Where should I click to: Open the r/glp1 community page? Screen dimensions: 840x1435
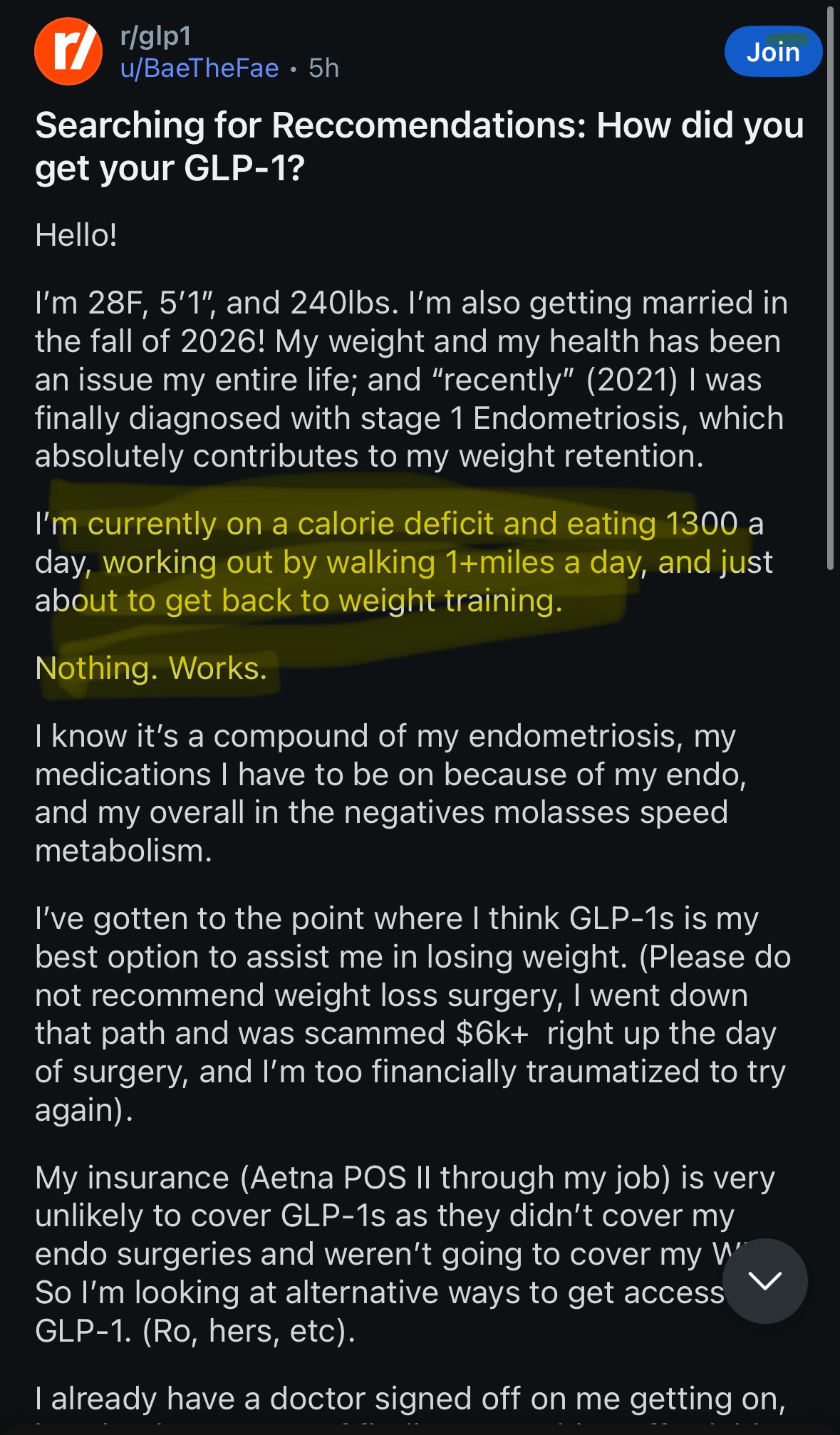point(155,36)
